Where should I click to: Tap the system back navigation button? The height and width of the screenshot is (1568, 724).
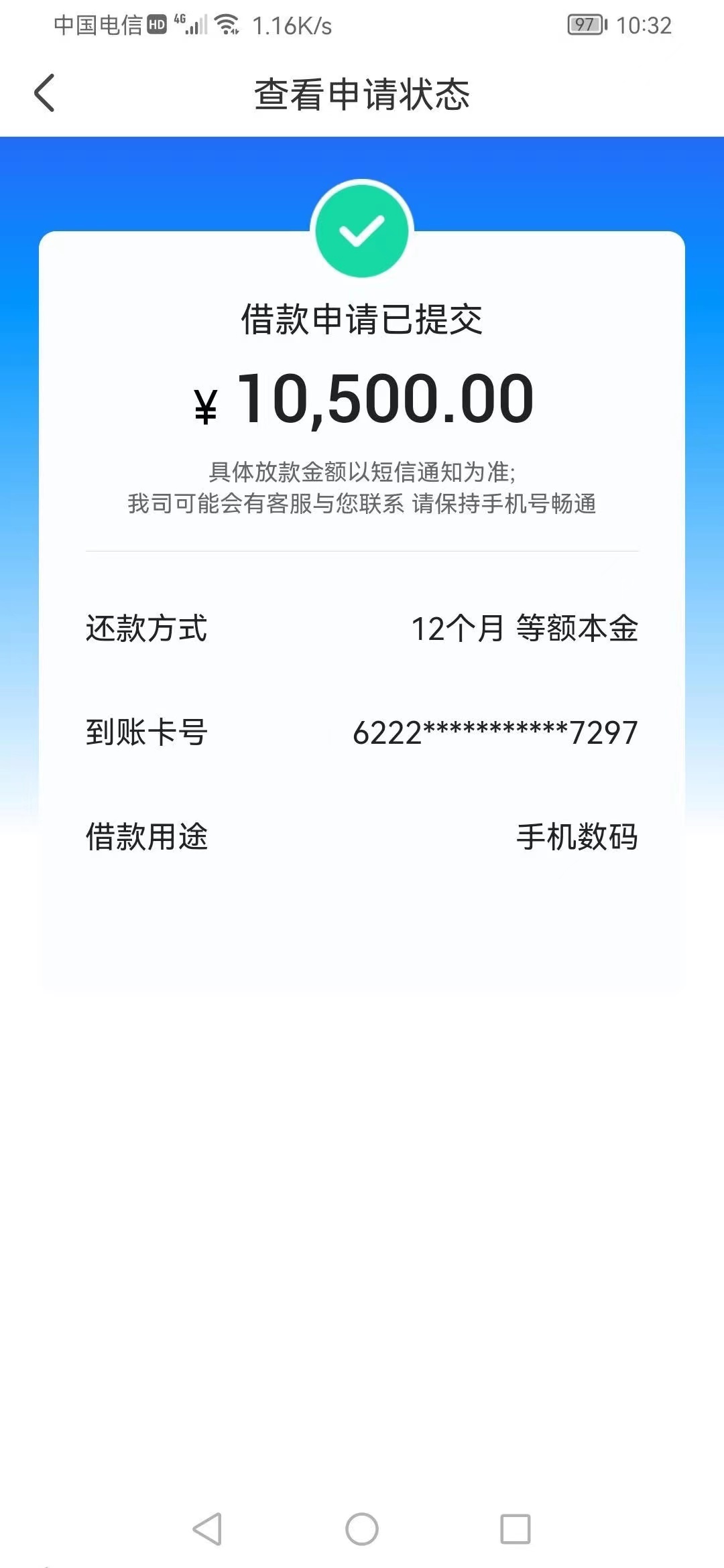coord(207,1529)
